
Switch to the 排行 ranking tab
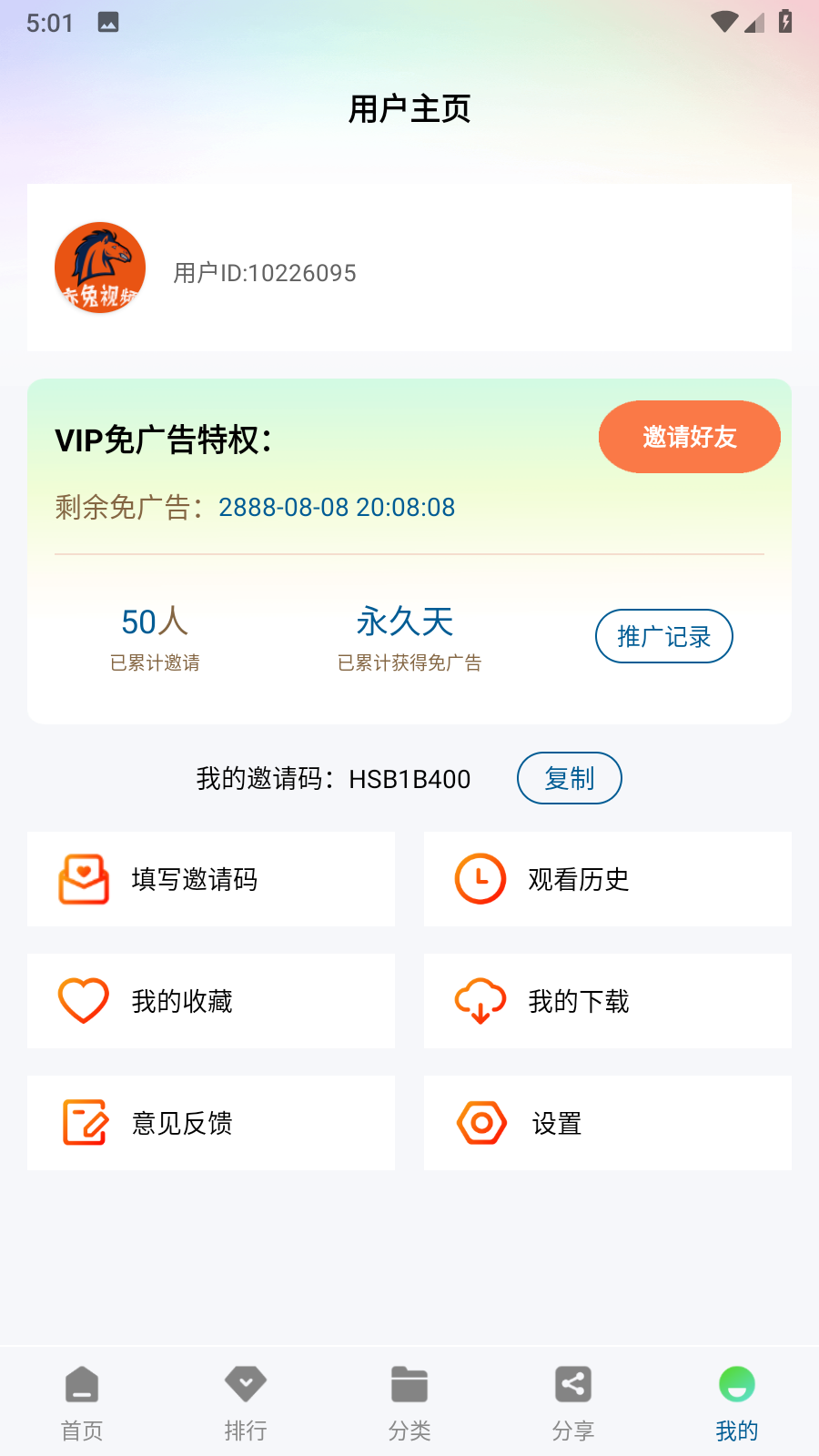246,1403
